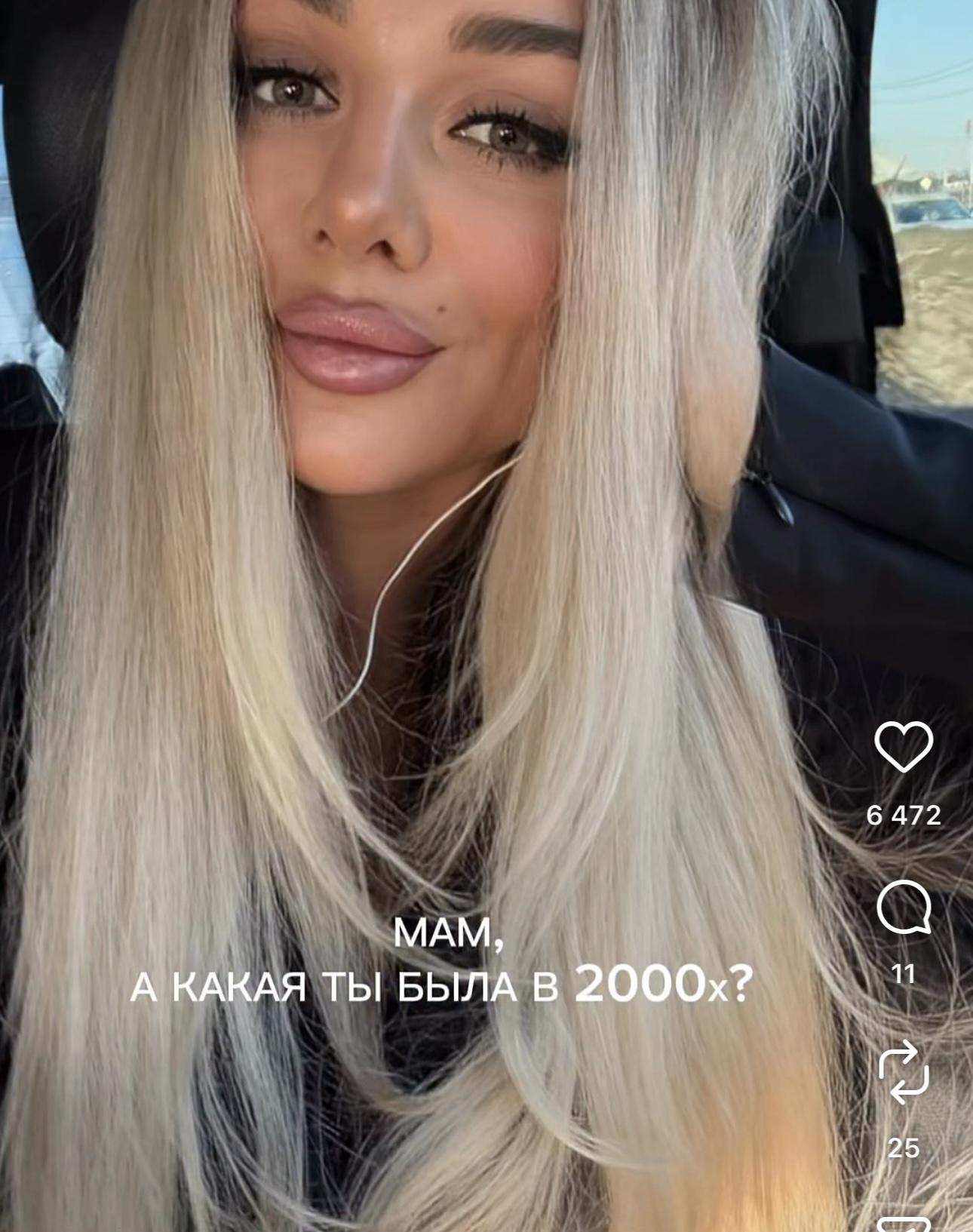Repost this reel

904,1072
